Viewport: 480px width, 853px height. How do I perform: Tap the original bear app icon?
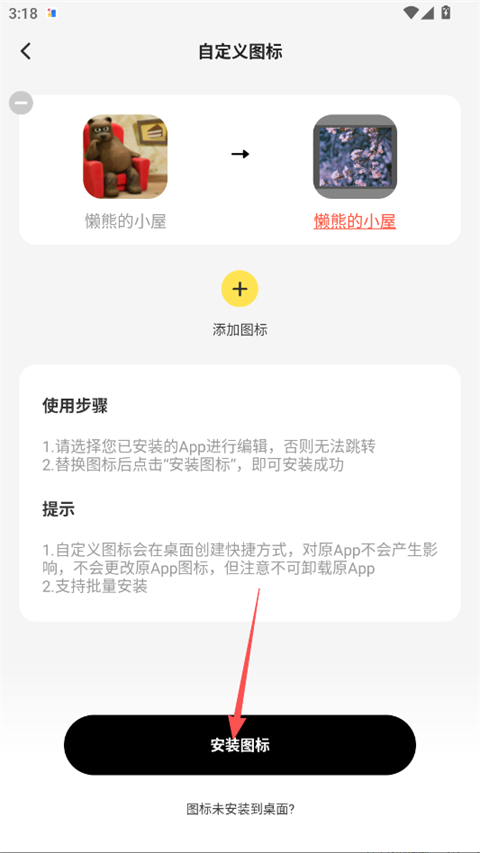125,157
